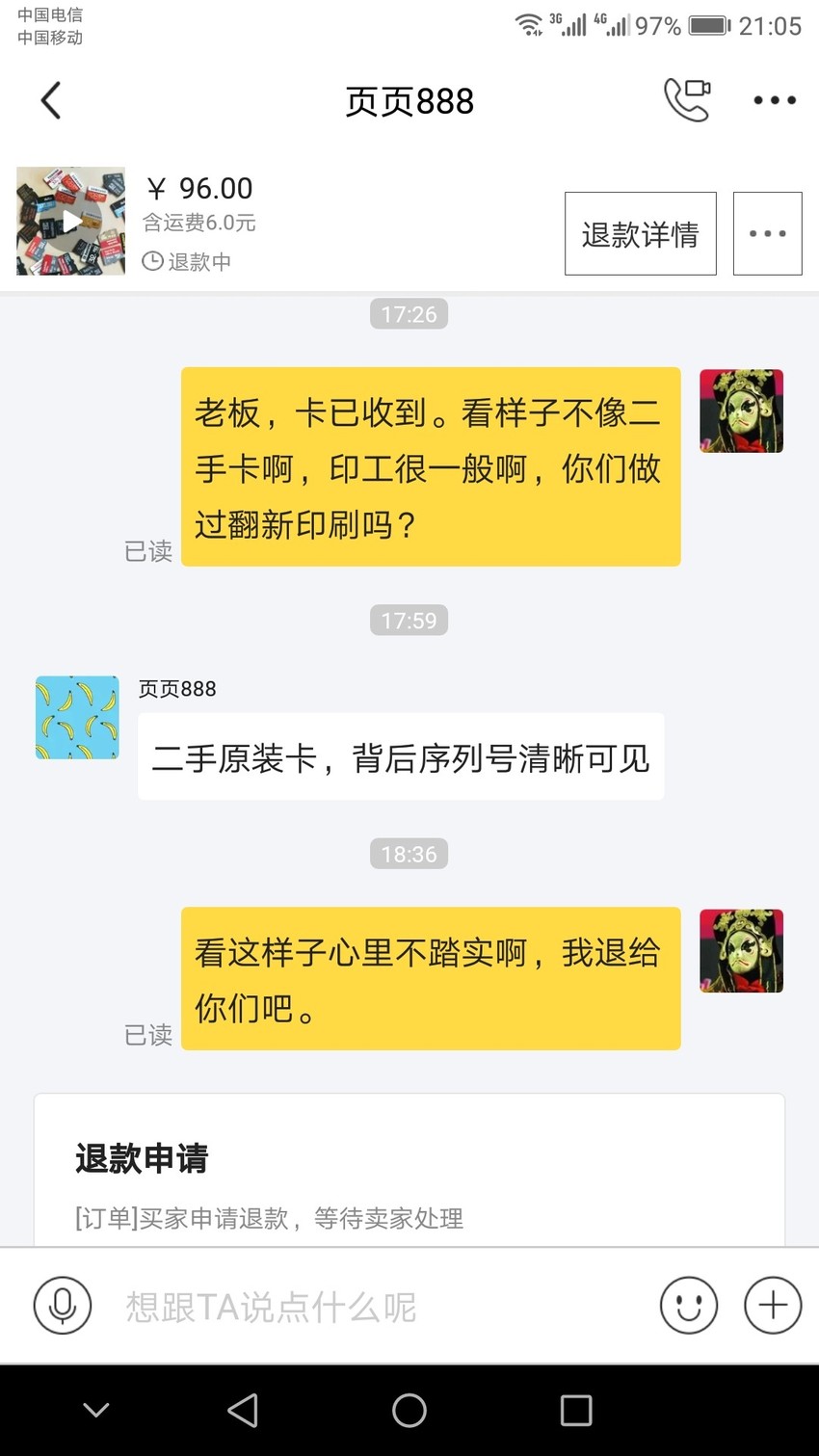The height and width of the screenshot is (1456, 819).
Task: Open the top-right overflow menu
Action: (x=775, y=100)
